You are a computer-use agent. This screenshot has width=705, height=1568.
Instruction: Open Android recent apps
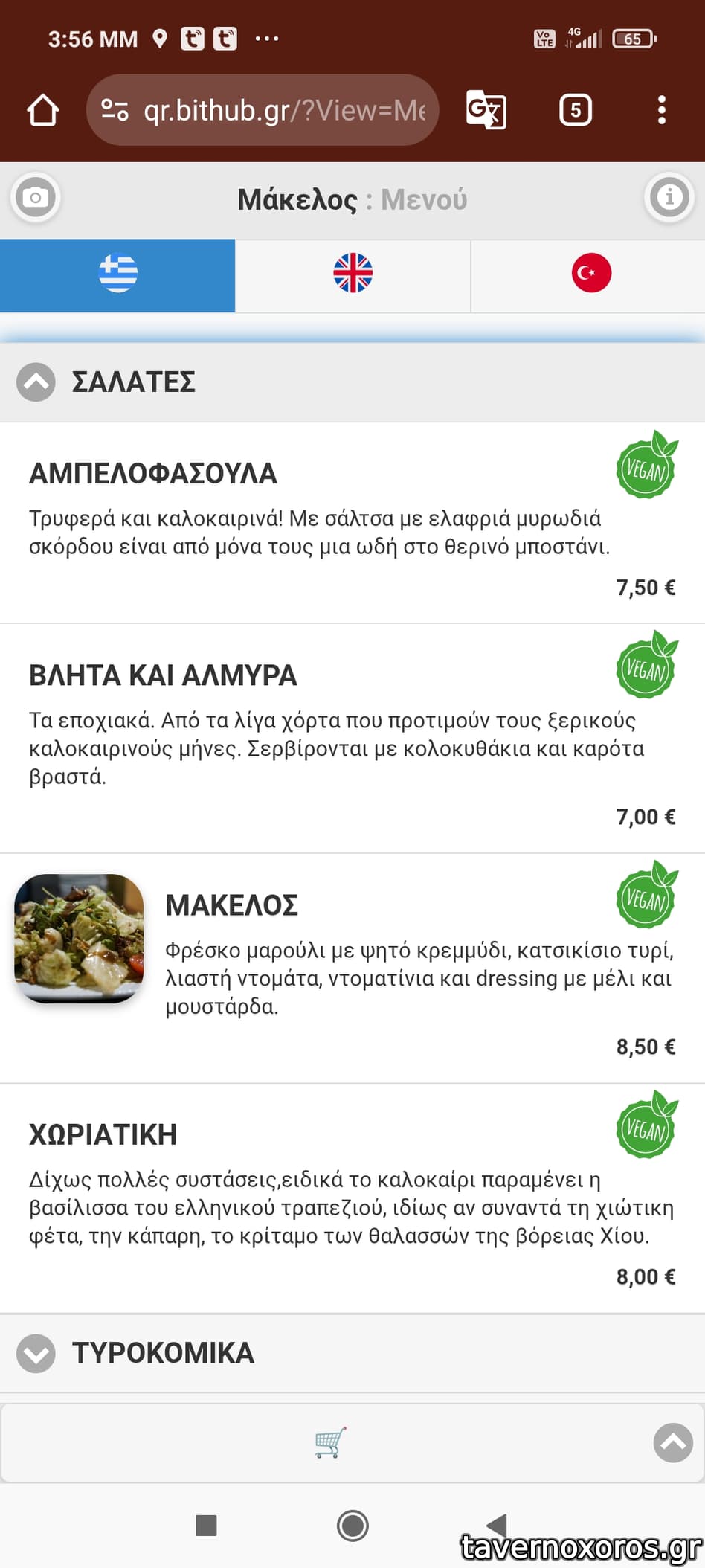[x=206, y=1526]
